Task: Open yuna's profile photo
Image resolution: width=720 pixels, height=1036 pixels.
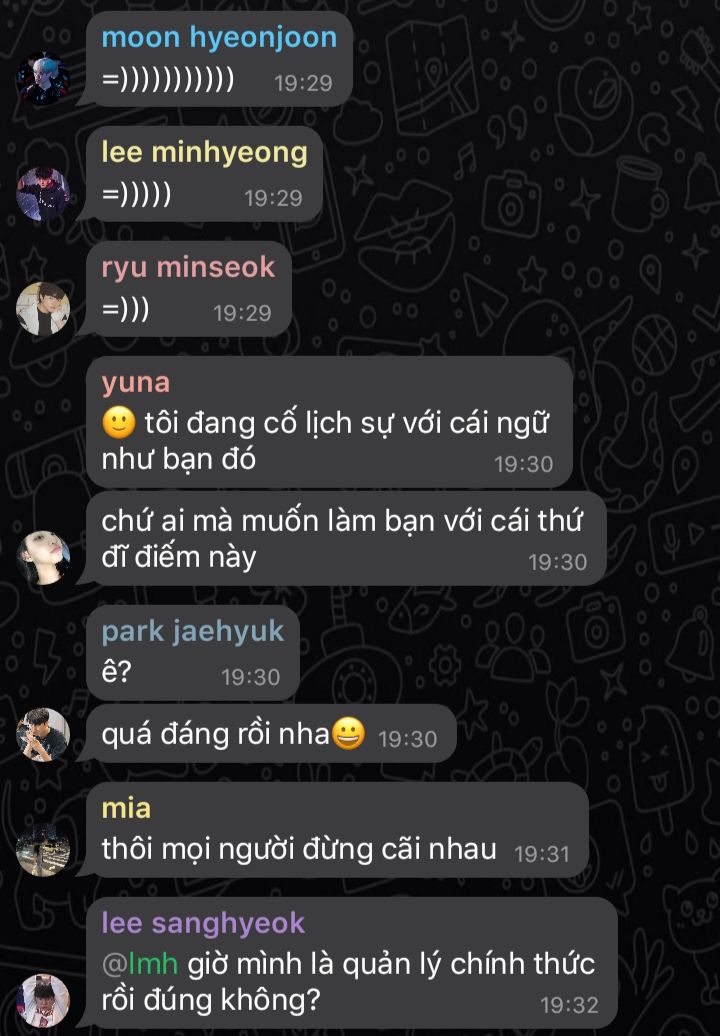Action: tap(43, 557)
